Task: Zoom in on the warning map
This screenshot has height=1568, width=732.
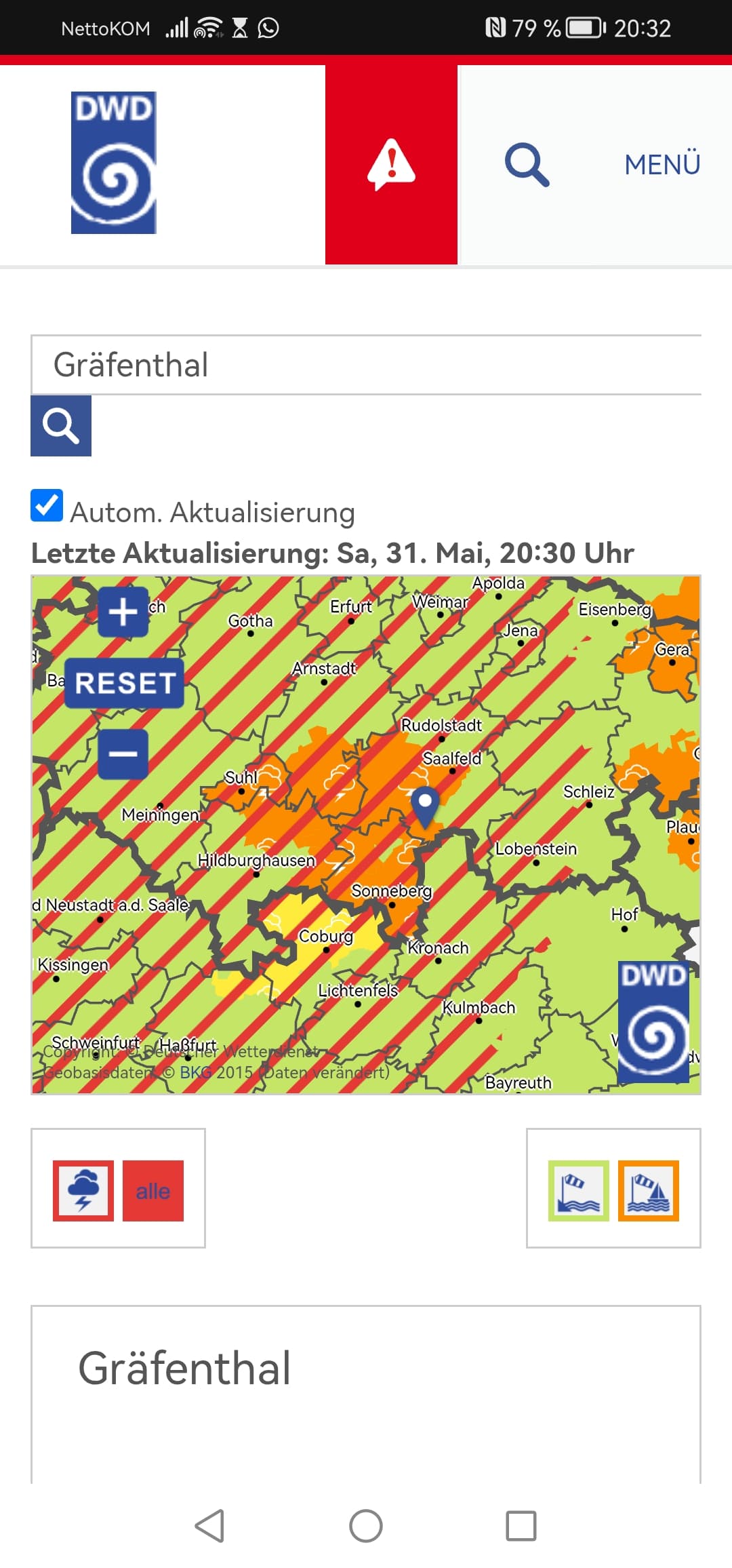Action: (x=123, y=612)
